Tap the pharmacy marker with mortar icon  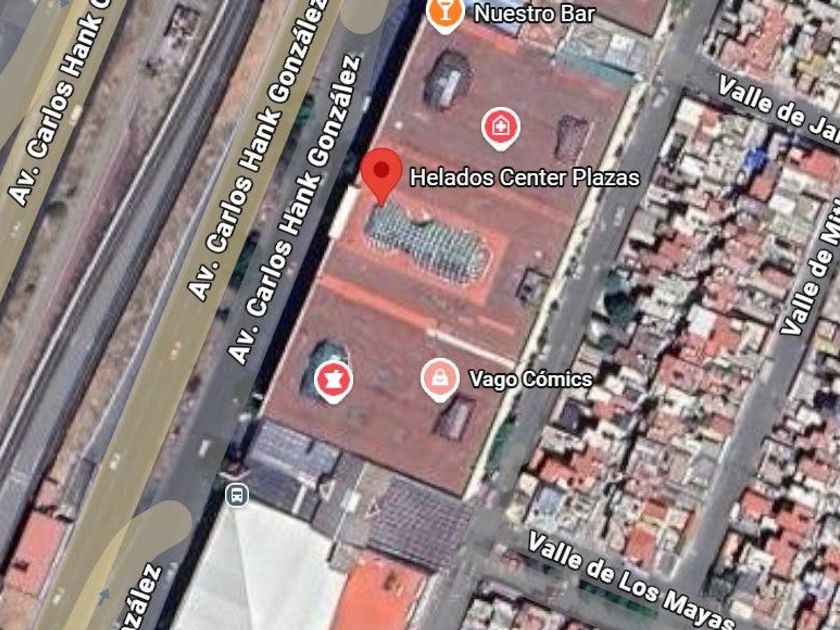(x=329, y=379)
